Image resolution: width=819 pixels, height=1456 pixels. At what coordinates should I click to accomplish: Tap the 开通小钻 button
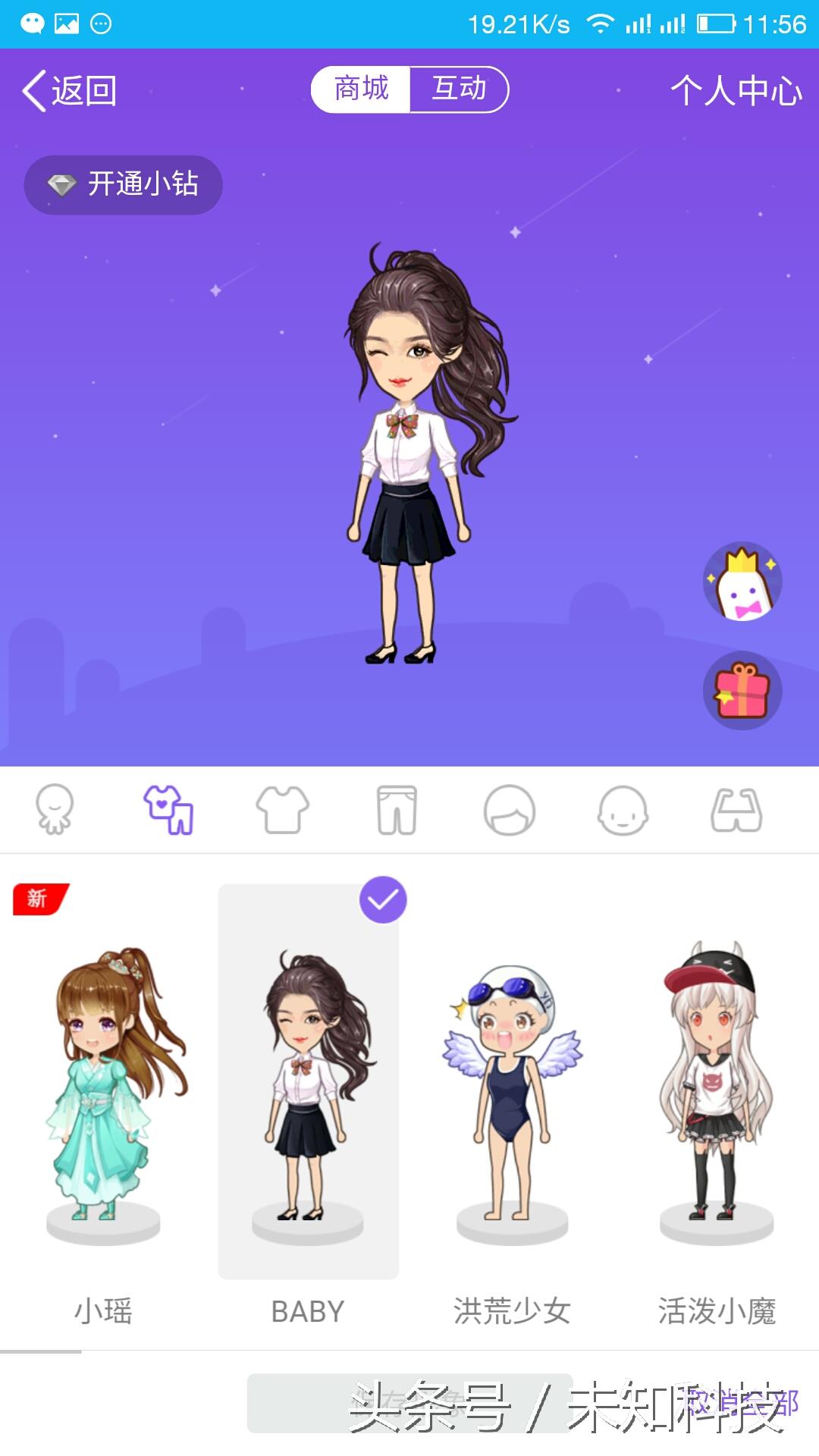point(124,184)
